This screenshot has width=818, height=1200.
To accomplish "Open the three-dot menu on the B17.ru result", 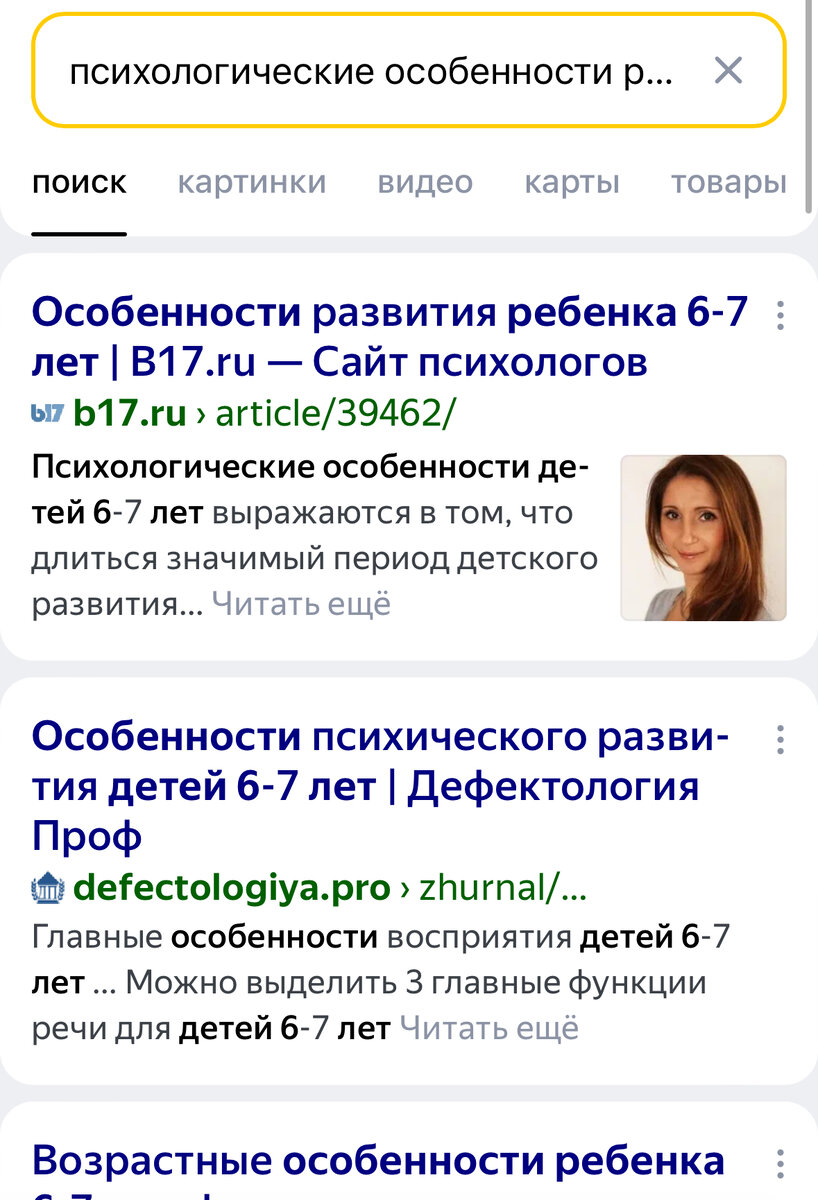I will [x=781, y=316].
